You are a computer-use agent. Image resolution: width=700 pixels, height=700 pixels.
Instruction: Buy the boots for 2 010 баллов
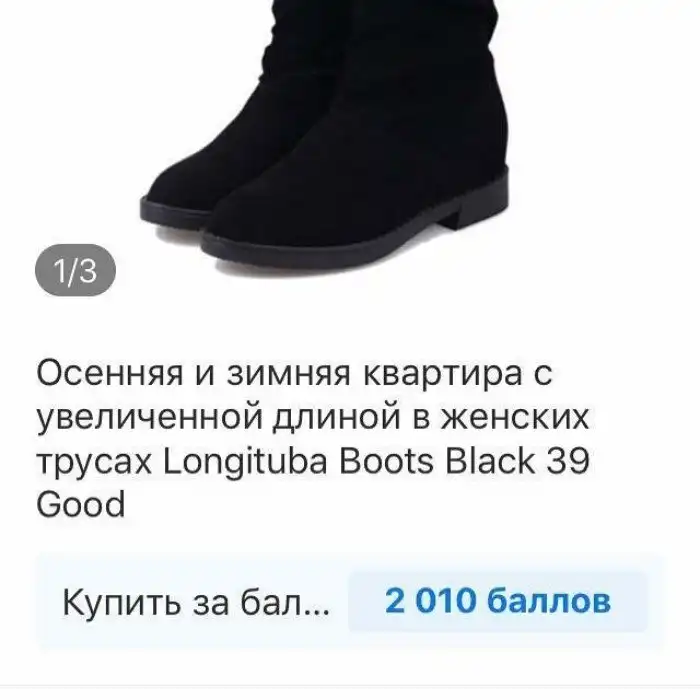pyautogui.click(x=497, y=602)
